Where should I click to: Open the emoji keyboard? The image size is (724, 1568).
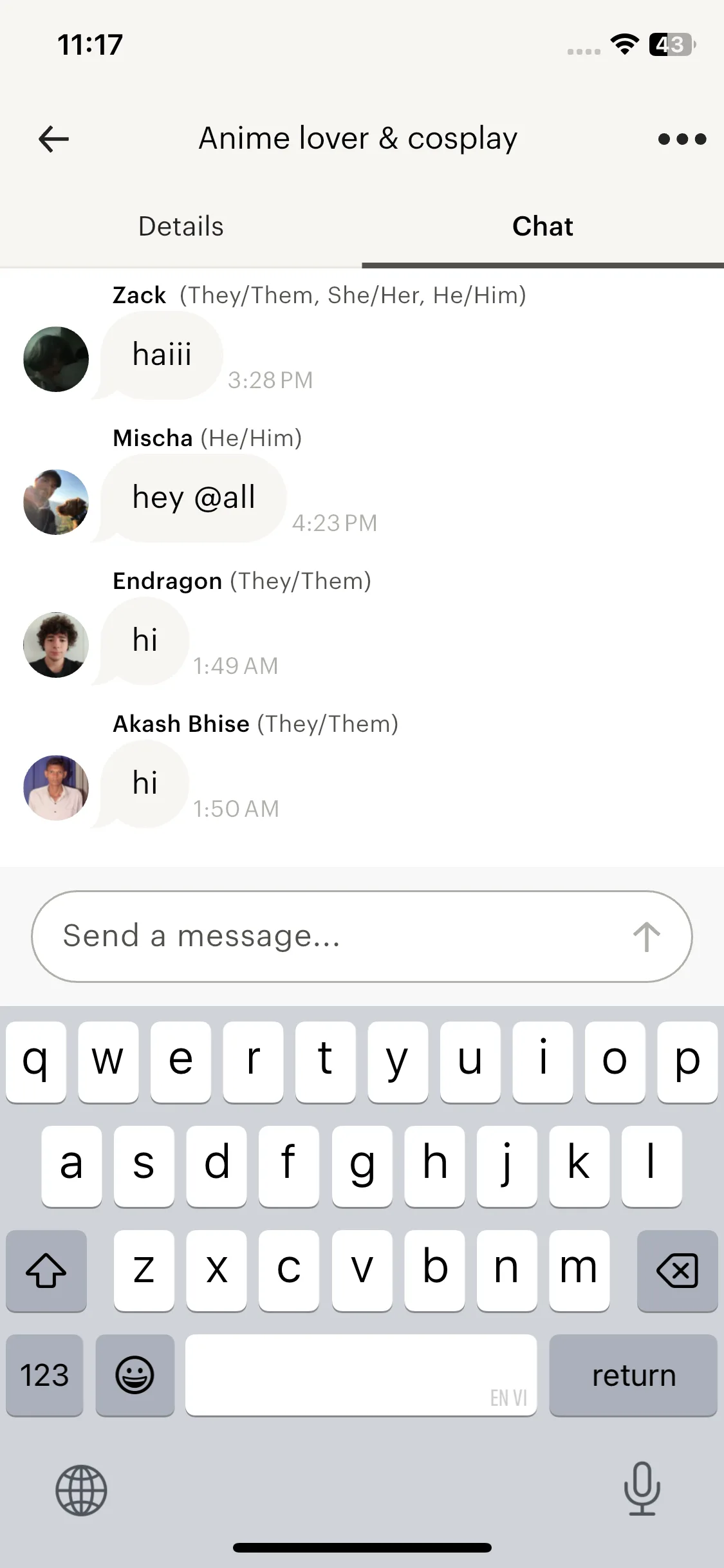click(x=135, y=1376)
